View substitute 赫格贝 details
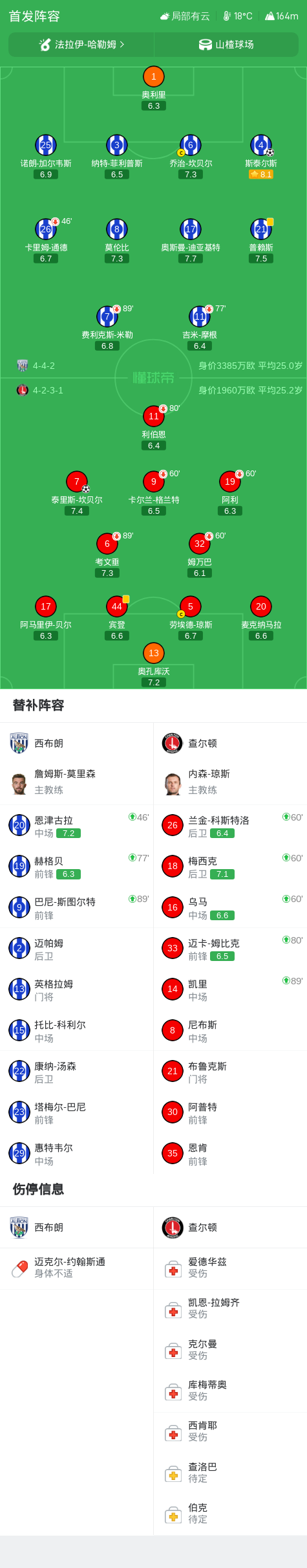 [77, 867]
